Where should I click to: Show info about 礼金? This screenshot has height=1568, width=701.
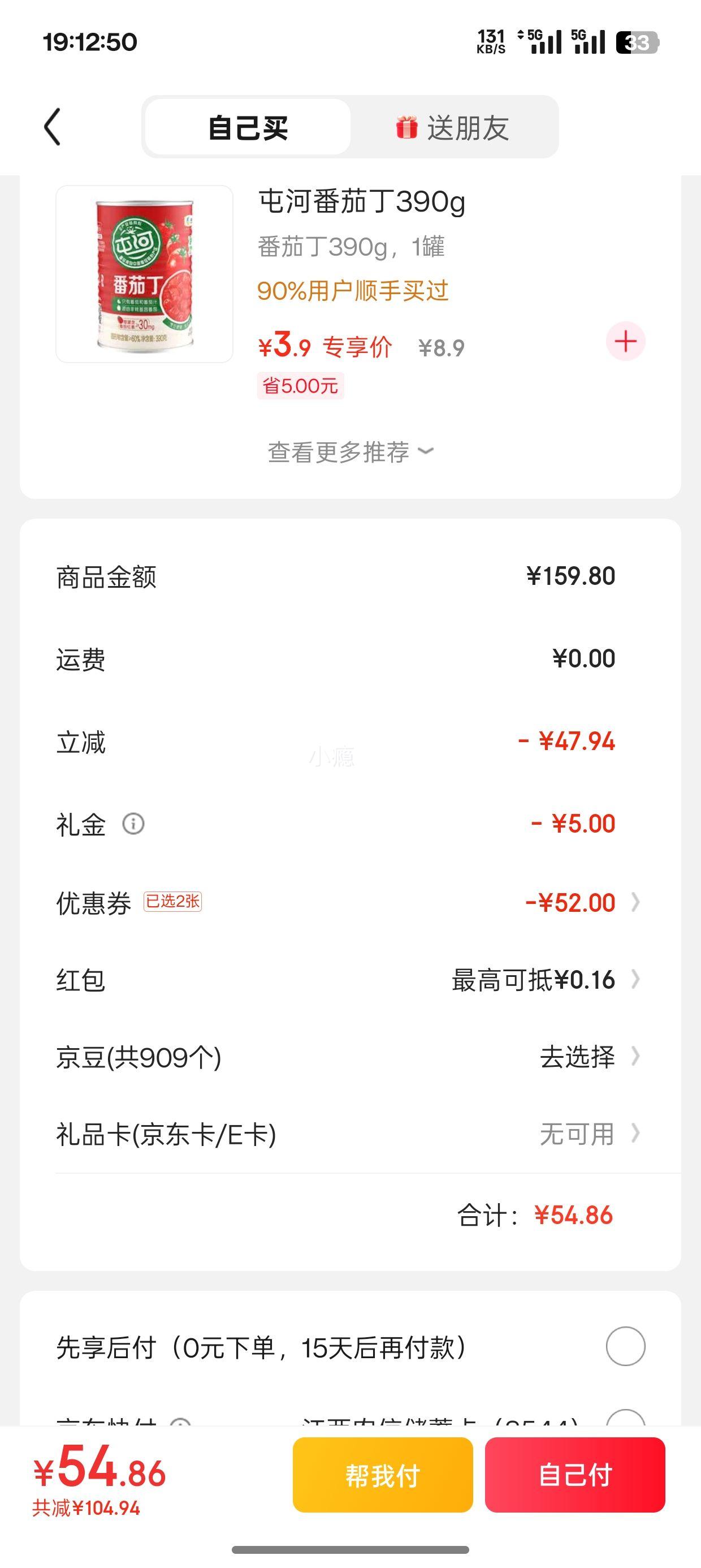tap(133, 824)
